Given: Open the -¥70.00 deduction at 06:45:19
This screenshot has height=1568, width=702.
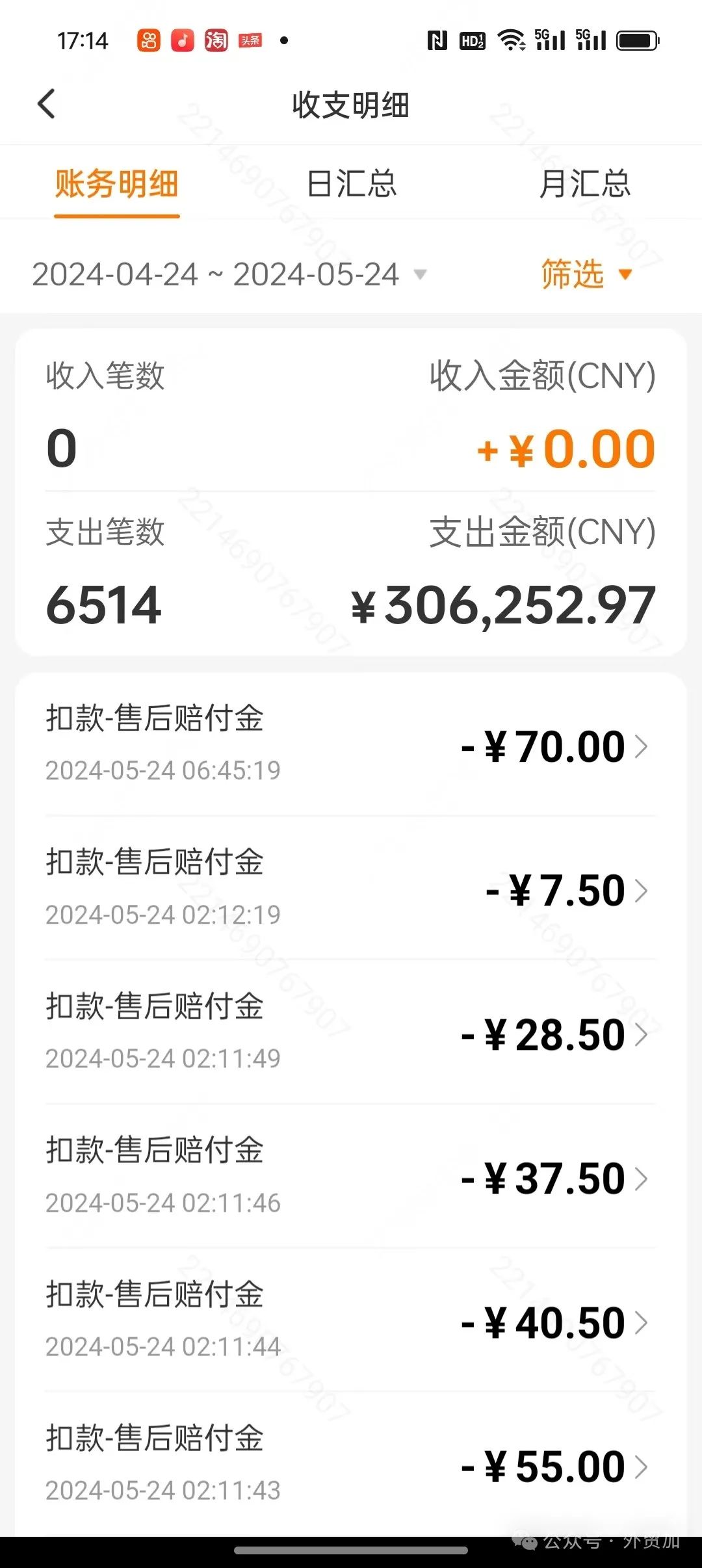Looking at the screenshot, I should pos(351,745).
